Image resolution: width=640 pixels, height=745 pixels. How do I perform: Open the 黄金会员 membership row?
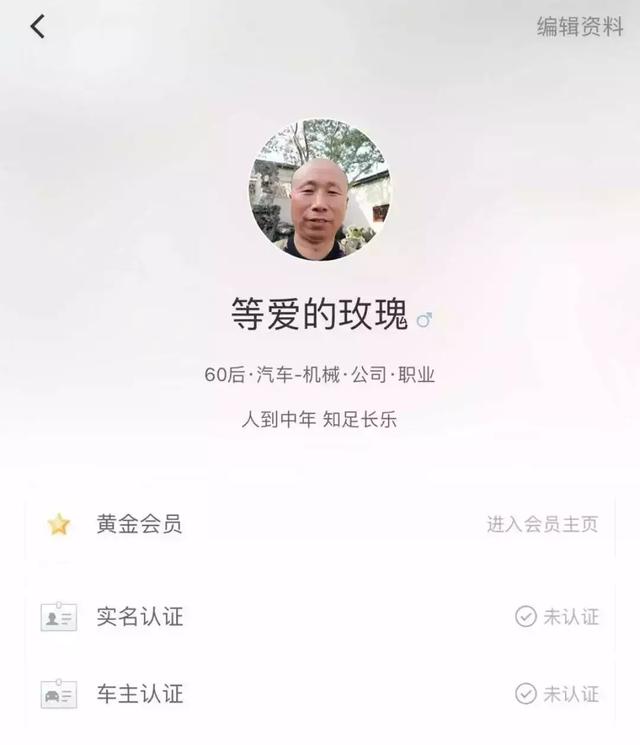point(320,524)
